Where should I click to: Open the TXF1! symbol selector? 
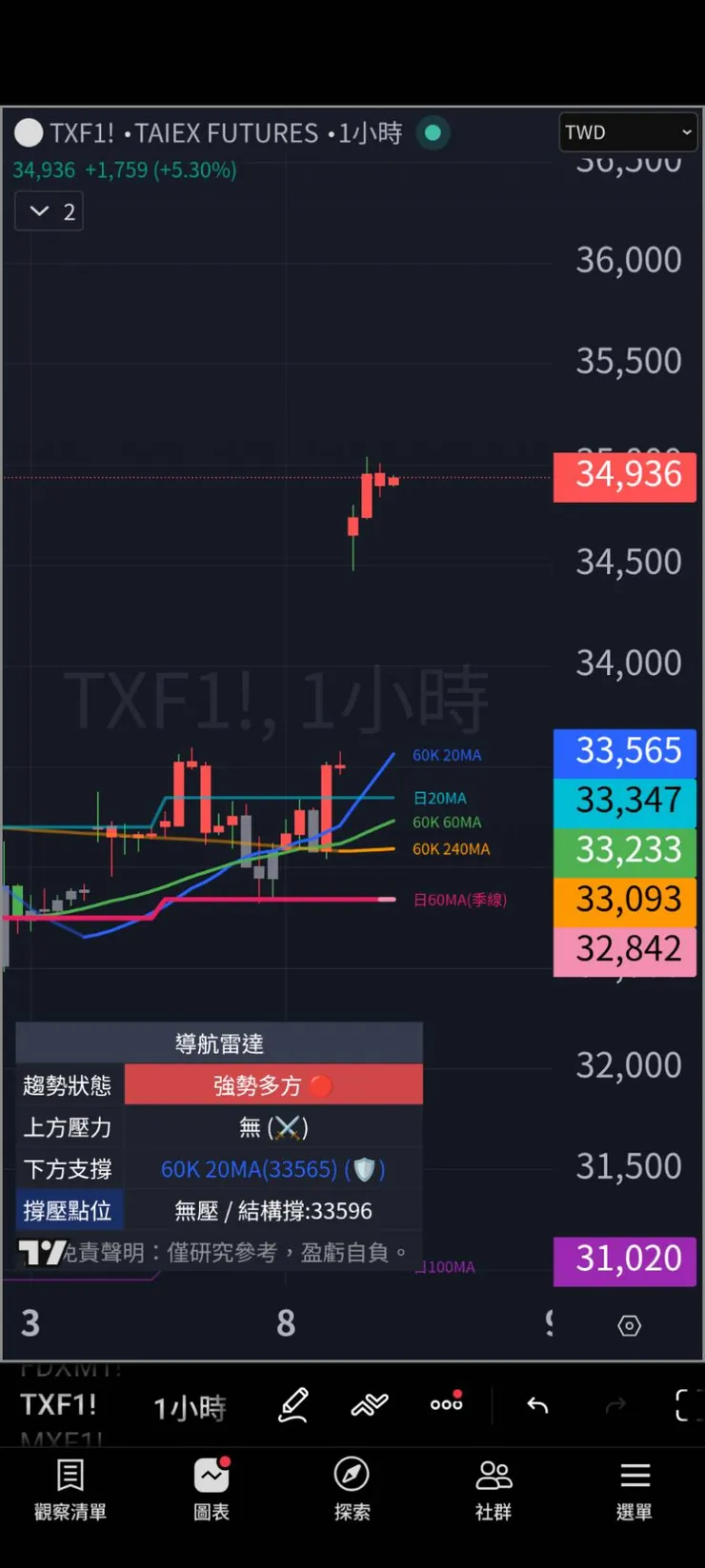59,1405
